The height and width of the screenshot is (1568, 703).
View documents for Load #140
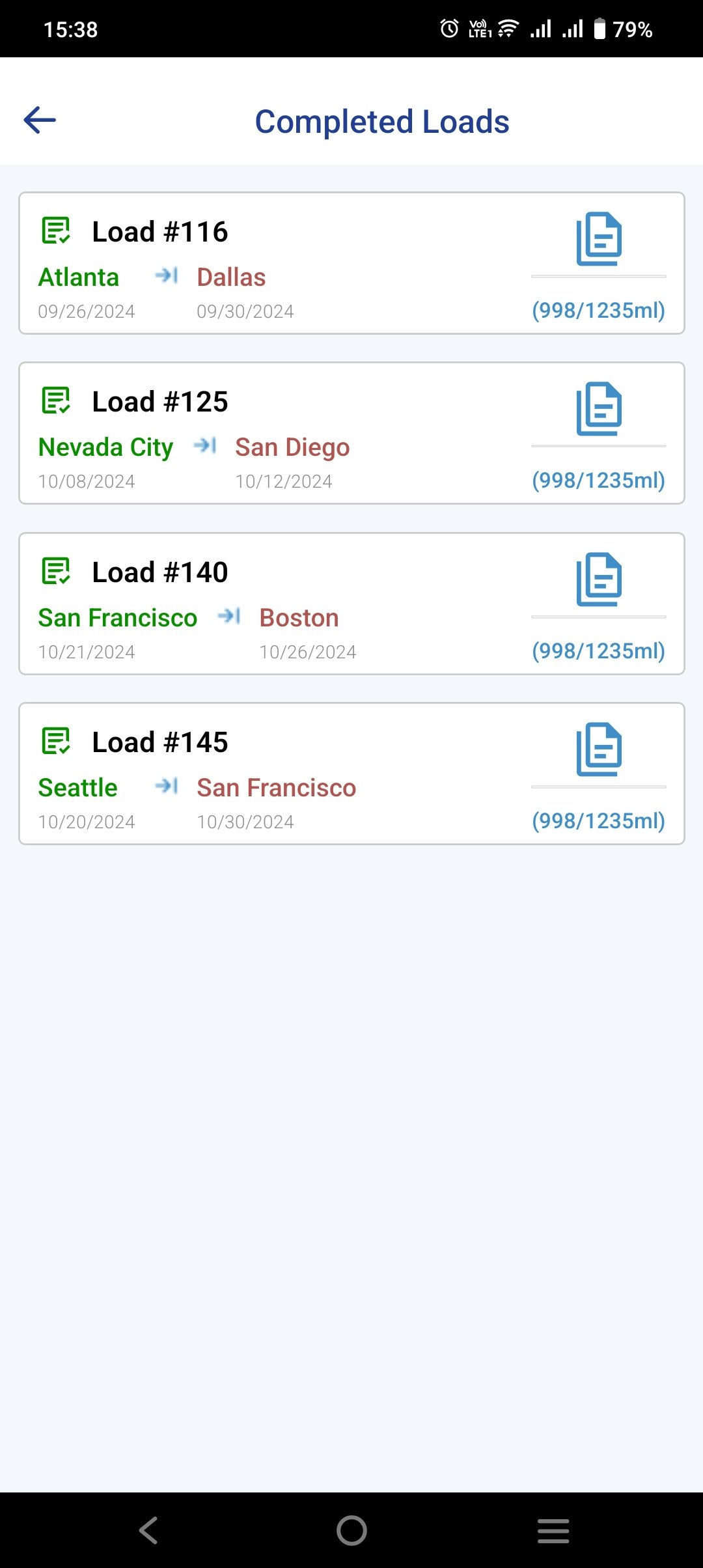pyautogui.click(x=599, y=580)
